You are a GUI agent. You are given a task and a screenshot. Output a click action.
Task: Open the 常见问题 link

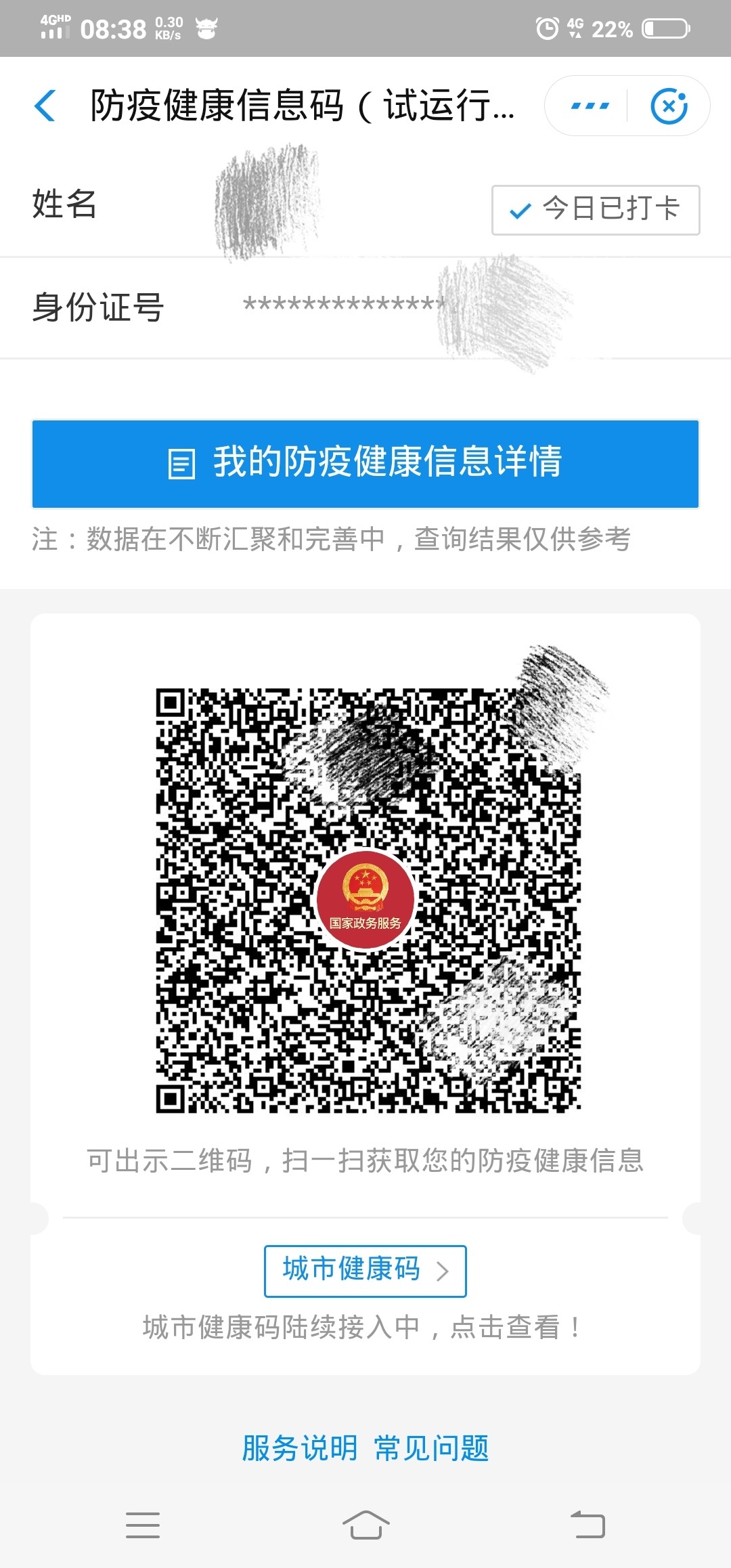pyautogui.click(x=432, y=1448)
